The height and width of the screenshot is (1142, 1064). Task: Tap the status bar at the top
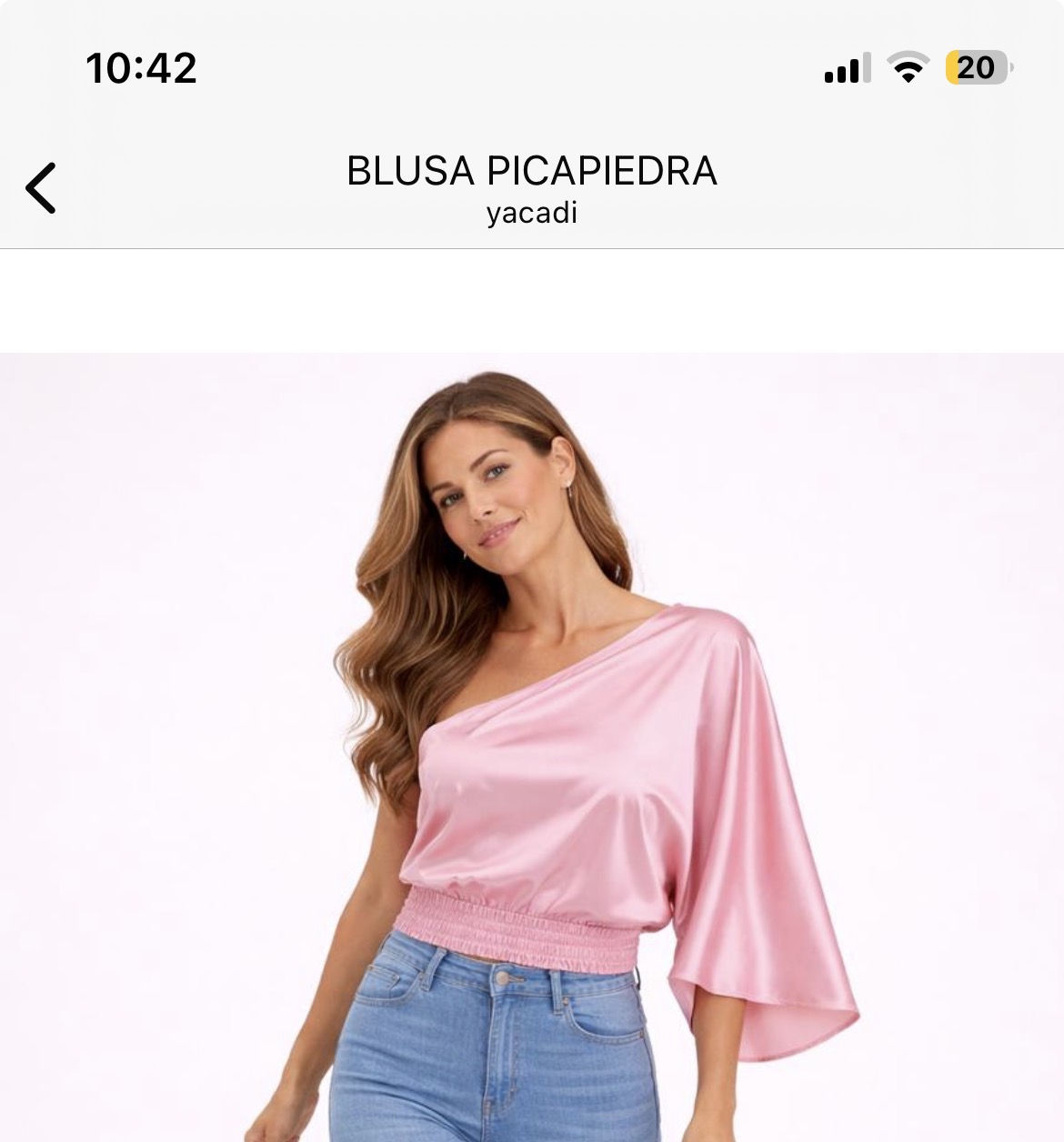coord(532,66)
